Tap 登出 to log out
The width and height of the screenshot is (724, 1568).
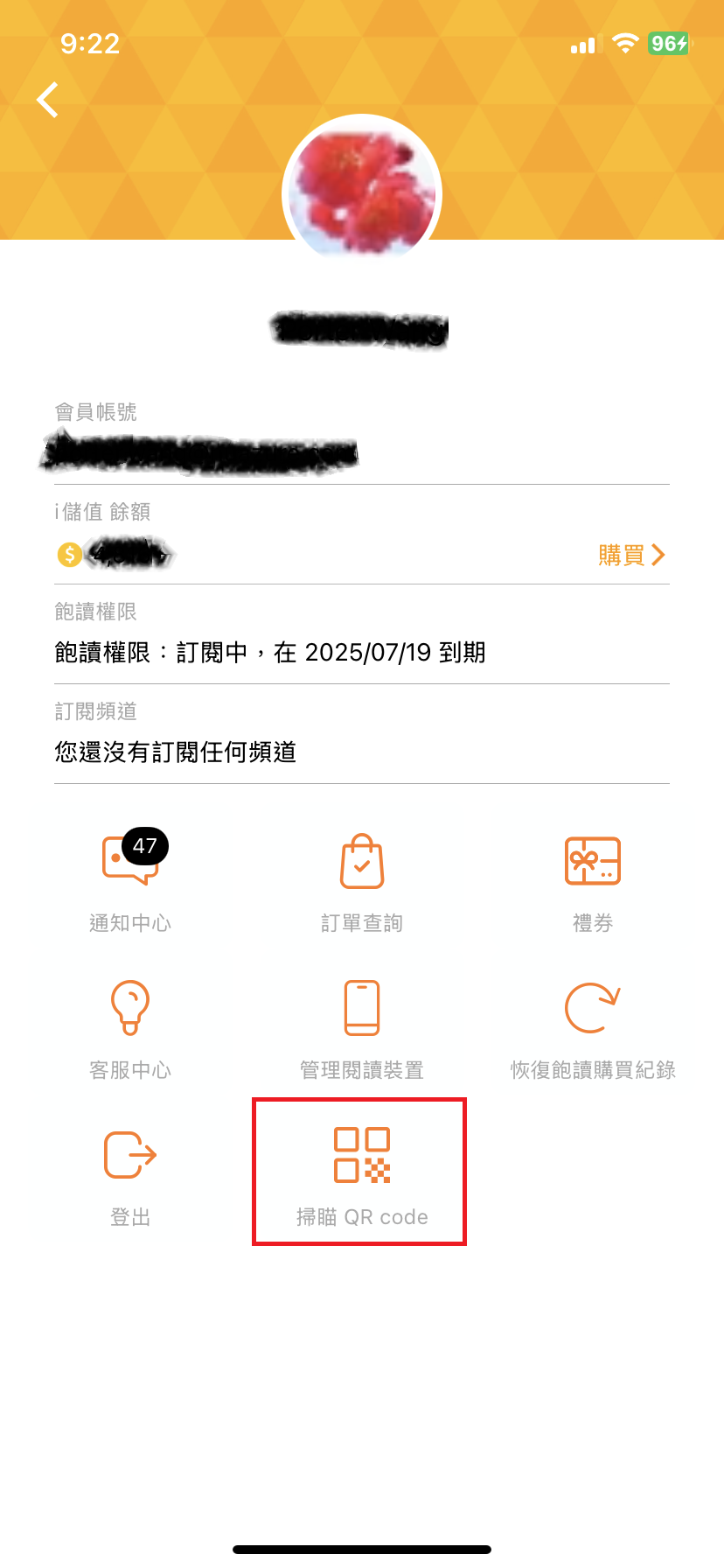point(130,1175)
